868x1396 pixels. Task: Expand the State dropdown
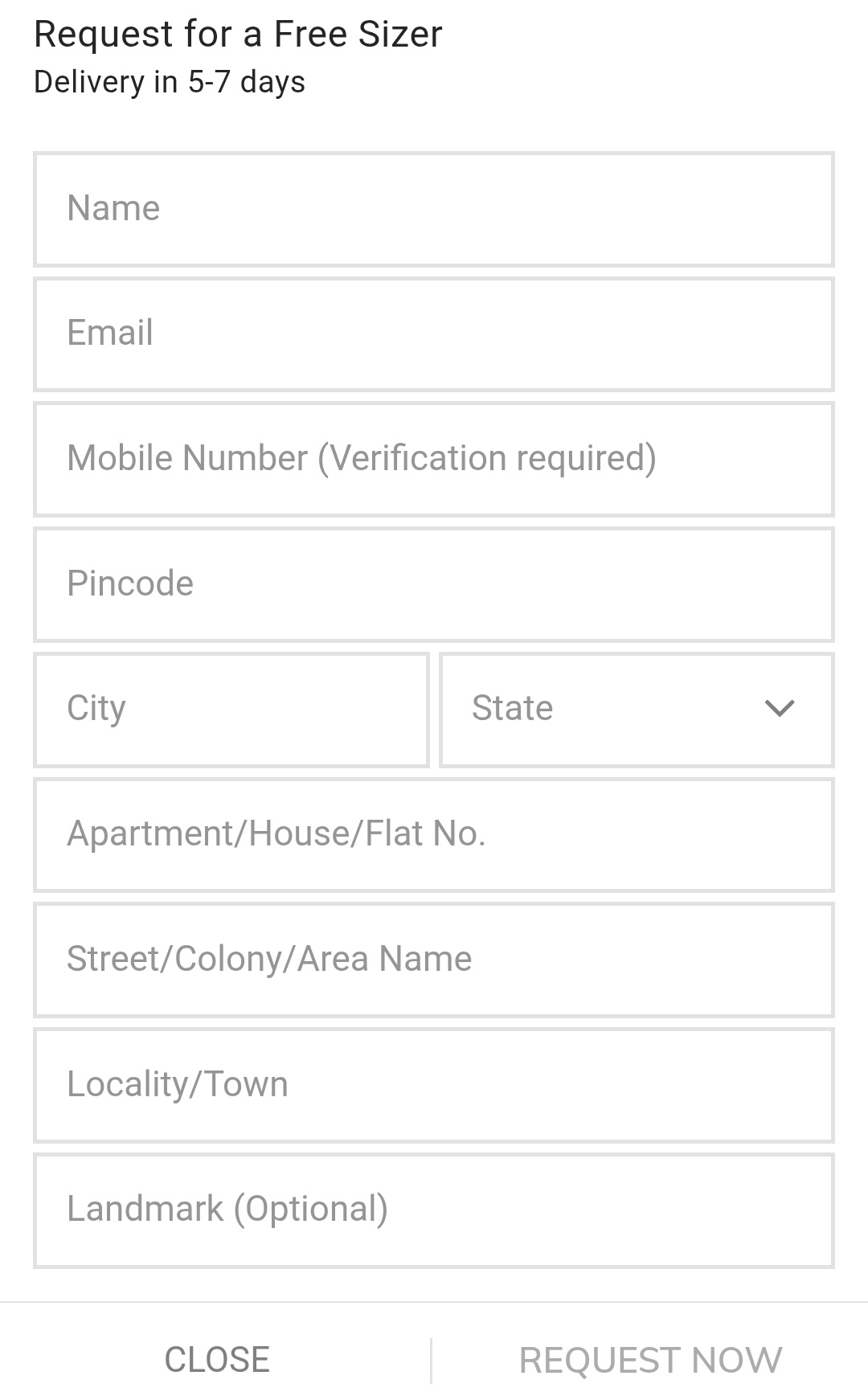click(x=637, y=709)
